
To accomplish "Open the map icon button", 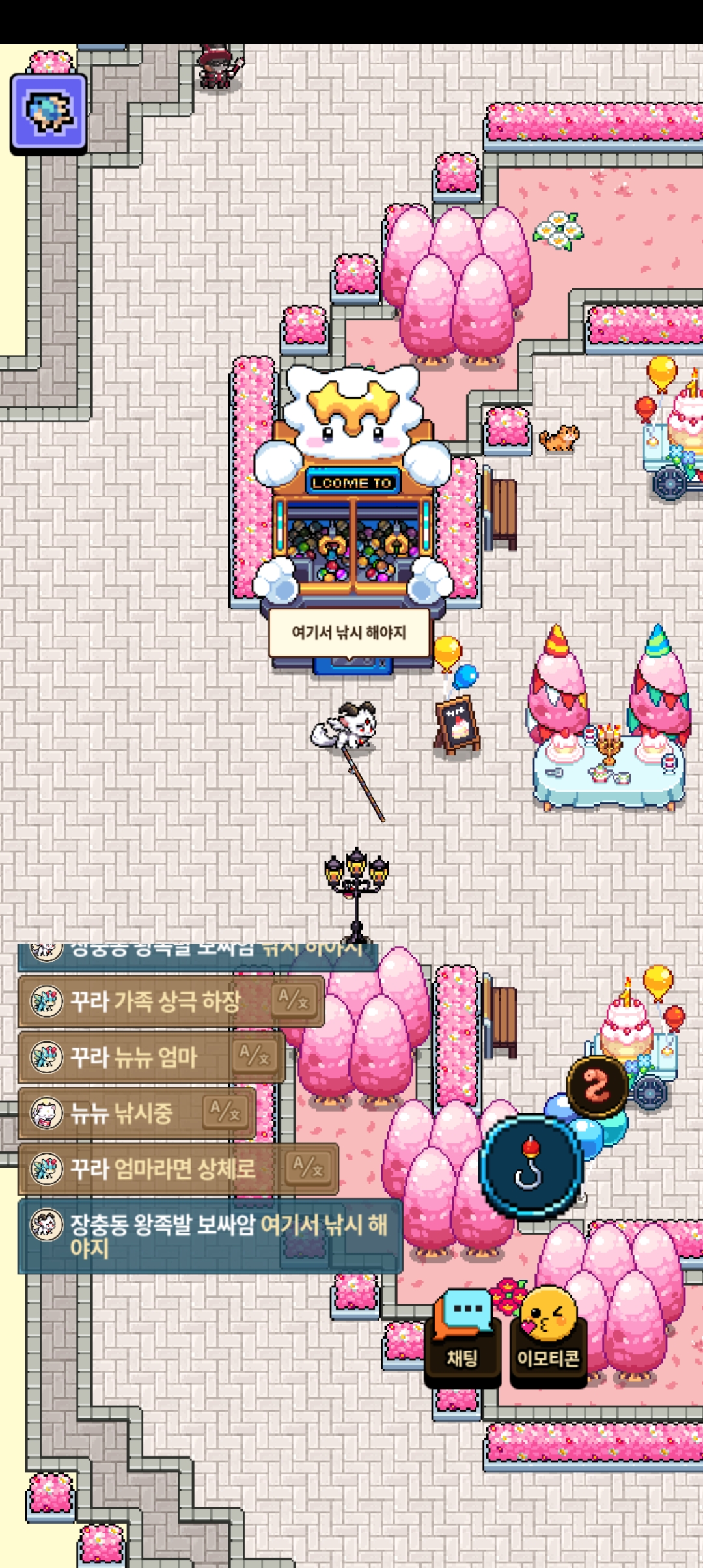I will pos(48,113).
